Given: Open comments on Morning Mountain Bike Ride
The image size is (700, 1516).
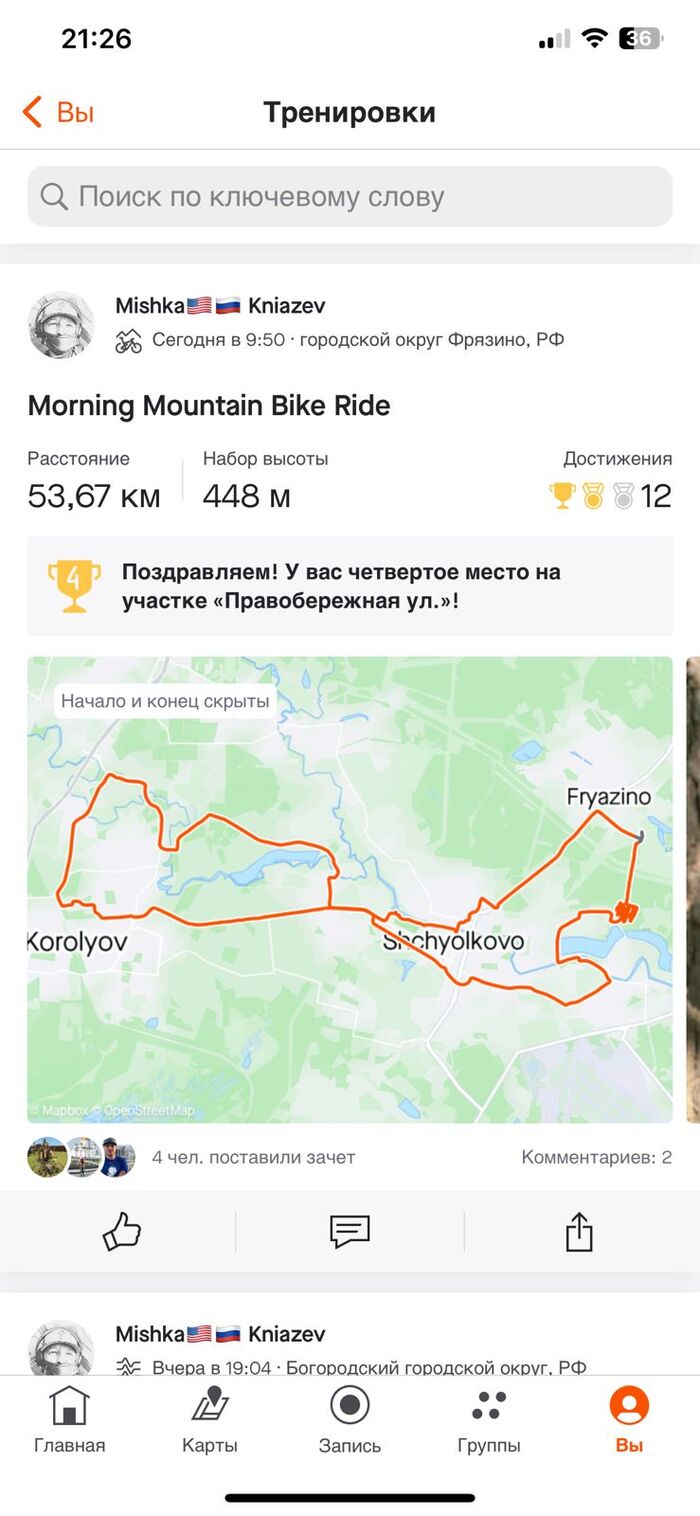Looking at the screenshot, I should click(x=350, y=1232).
